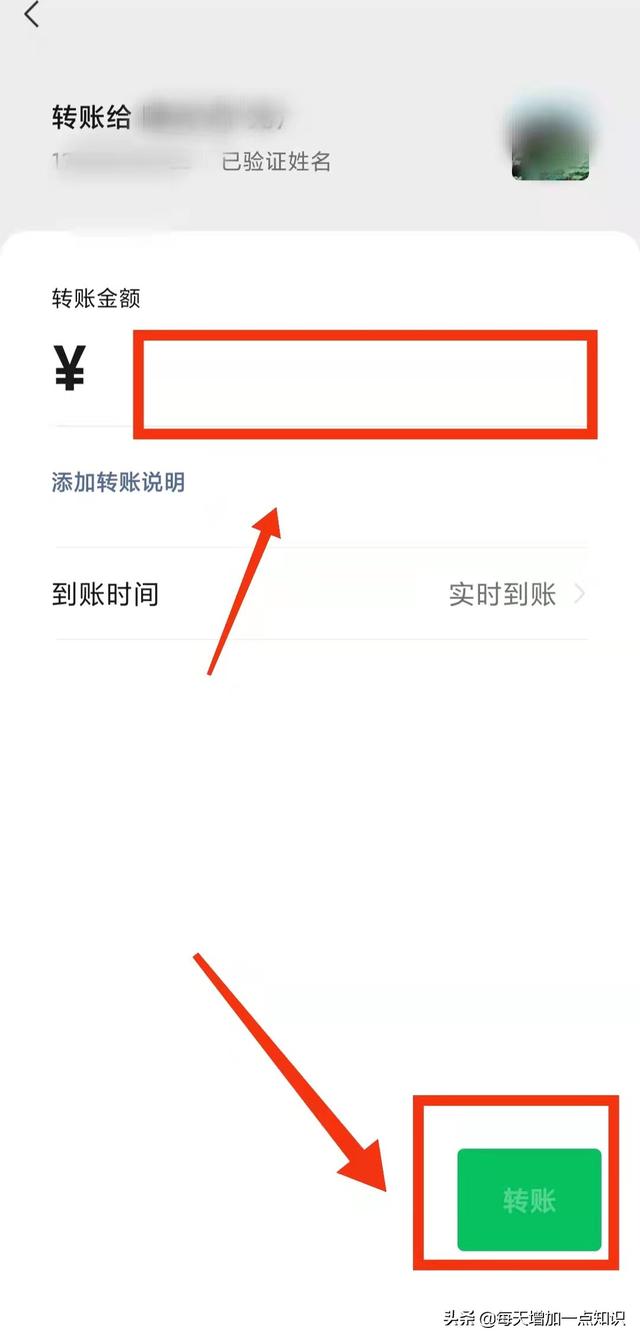Open the 到账时间 arrival time row
Screen dimensions: 640x1341
tap(320, 595)
